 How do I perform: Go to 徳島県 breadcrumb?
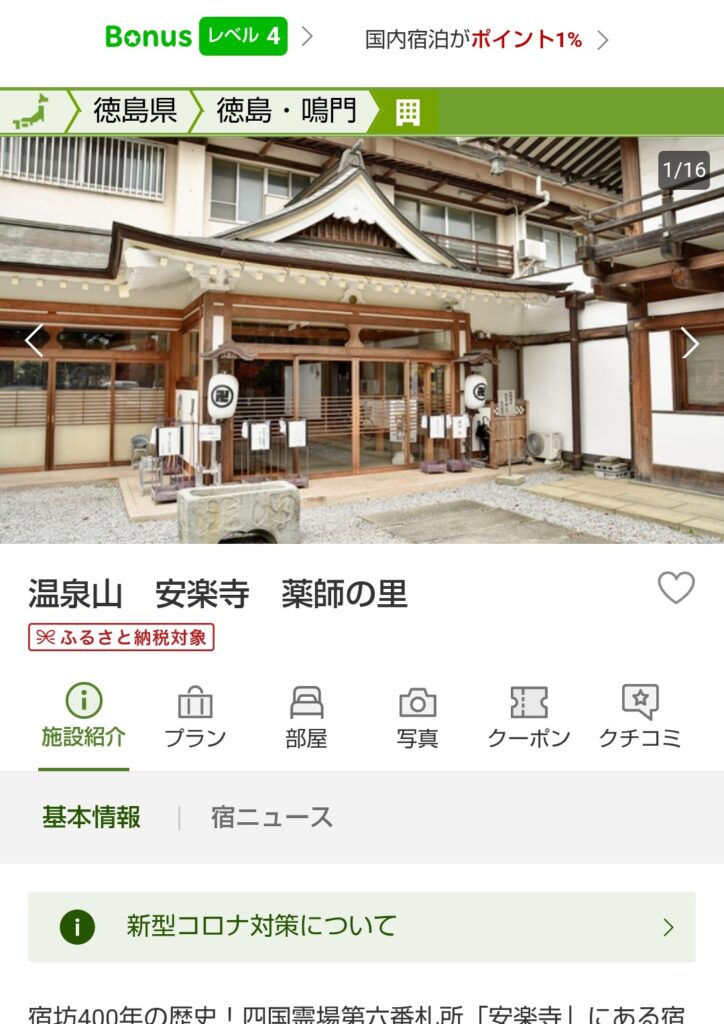(135, 111)
